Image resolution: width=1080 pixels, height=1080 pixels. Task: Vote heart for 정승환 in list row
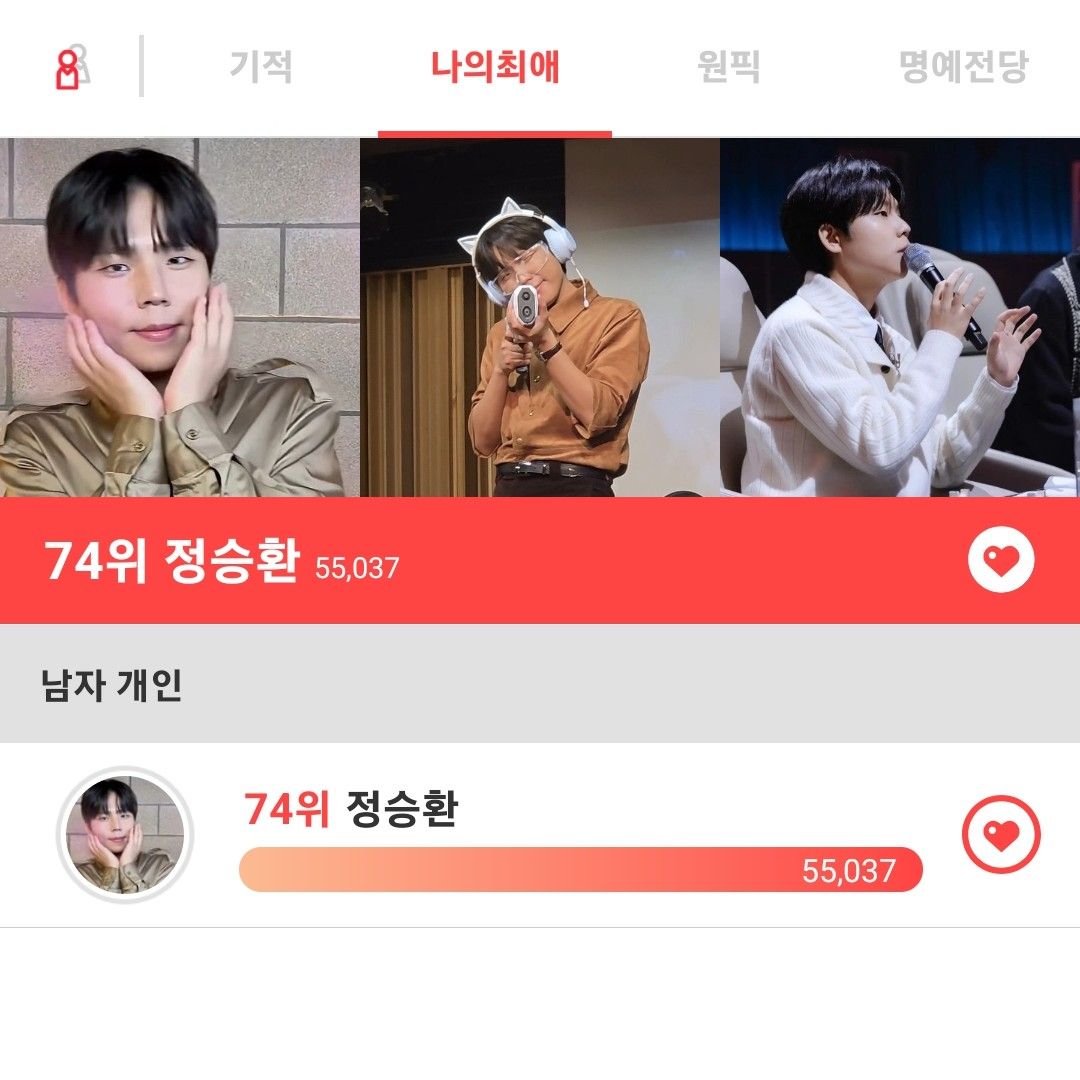point(1001,834)
